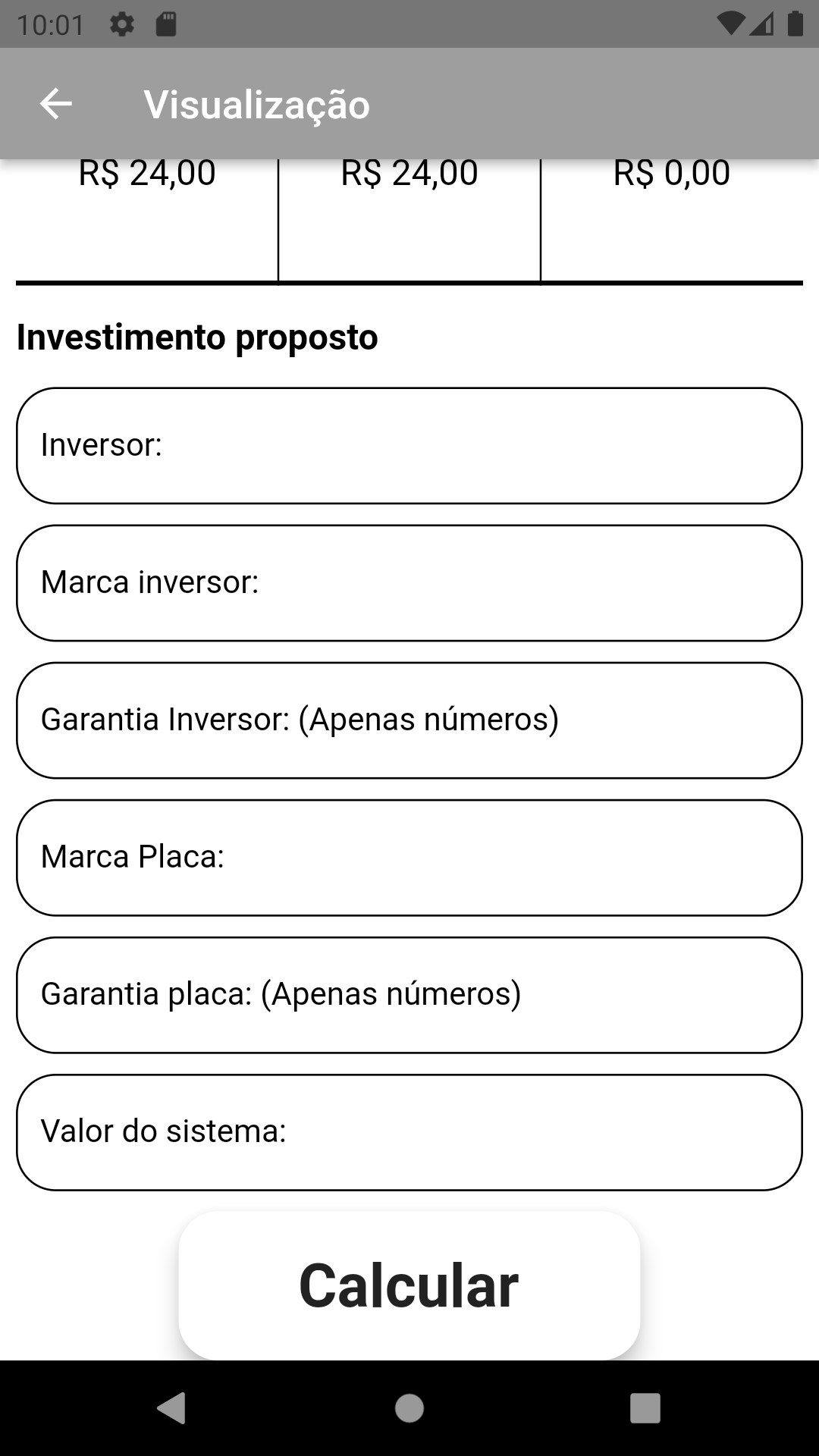Focus the Valor do sistema field
This screenshot has width=819, height=1456.
[409, 1132]
